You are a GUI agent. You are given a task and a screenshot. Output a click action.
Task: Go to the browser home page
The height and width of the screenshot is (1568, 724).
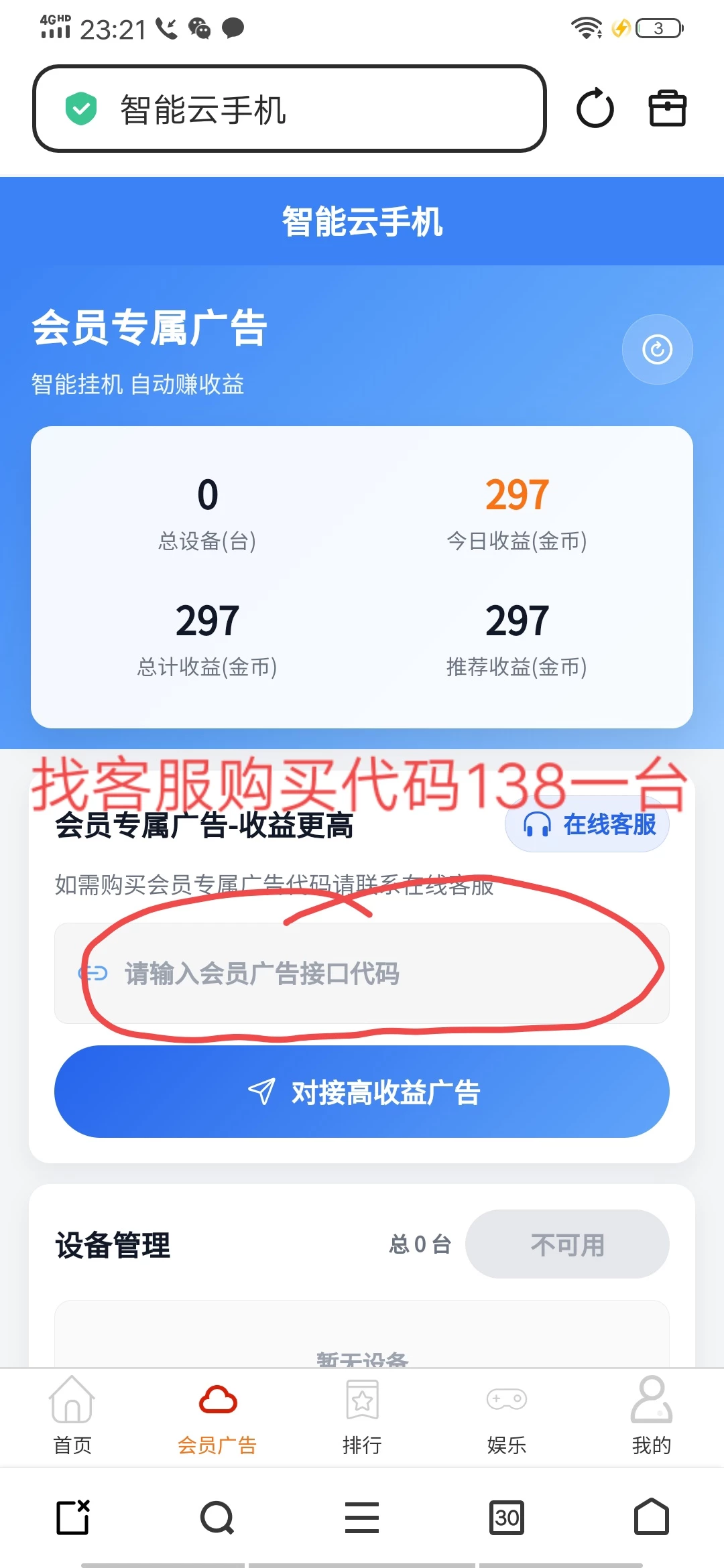pos(651,1518)
